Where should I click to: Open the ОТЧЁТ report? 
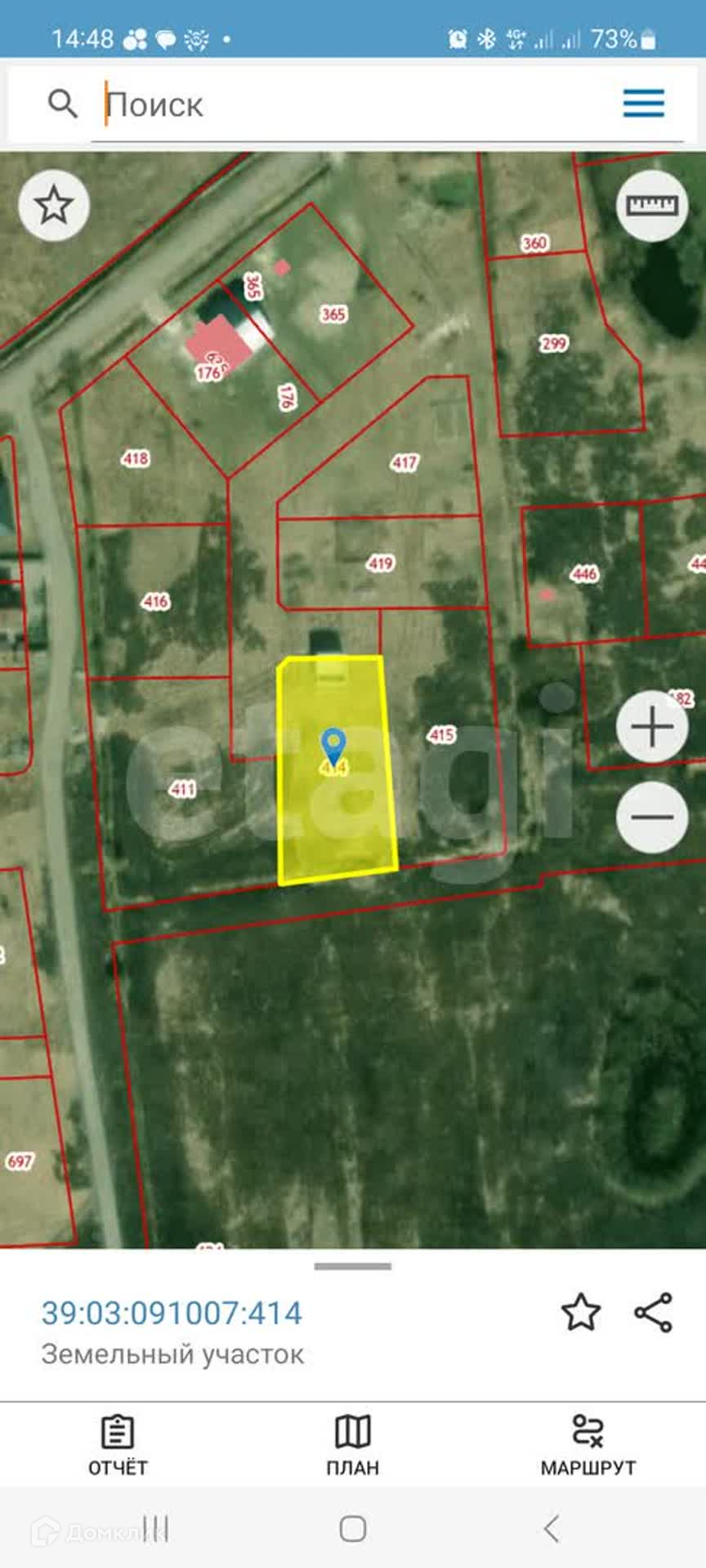point(118,1445)
